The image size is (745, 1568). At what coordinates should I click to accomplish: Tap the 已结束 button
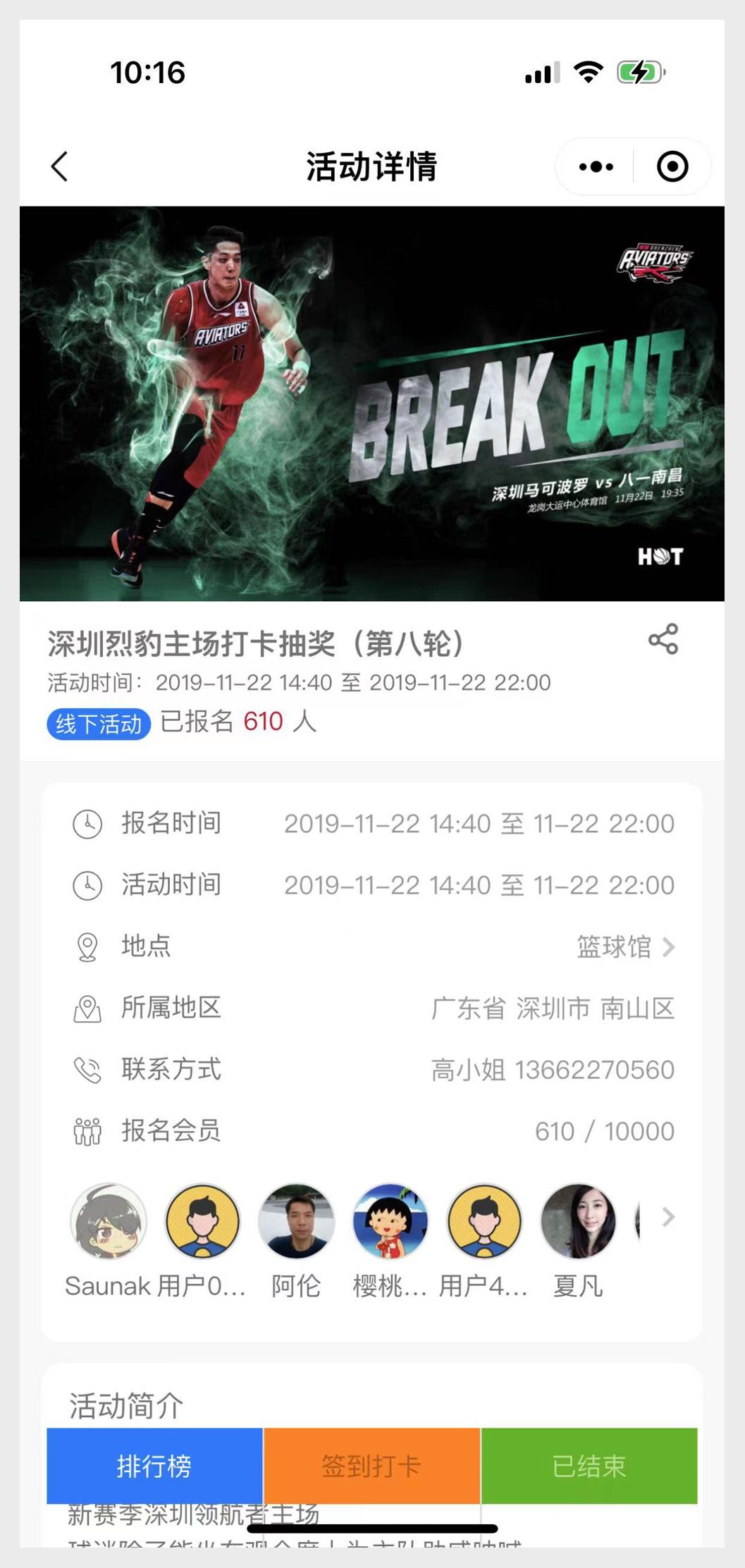[589, 1466]
